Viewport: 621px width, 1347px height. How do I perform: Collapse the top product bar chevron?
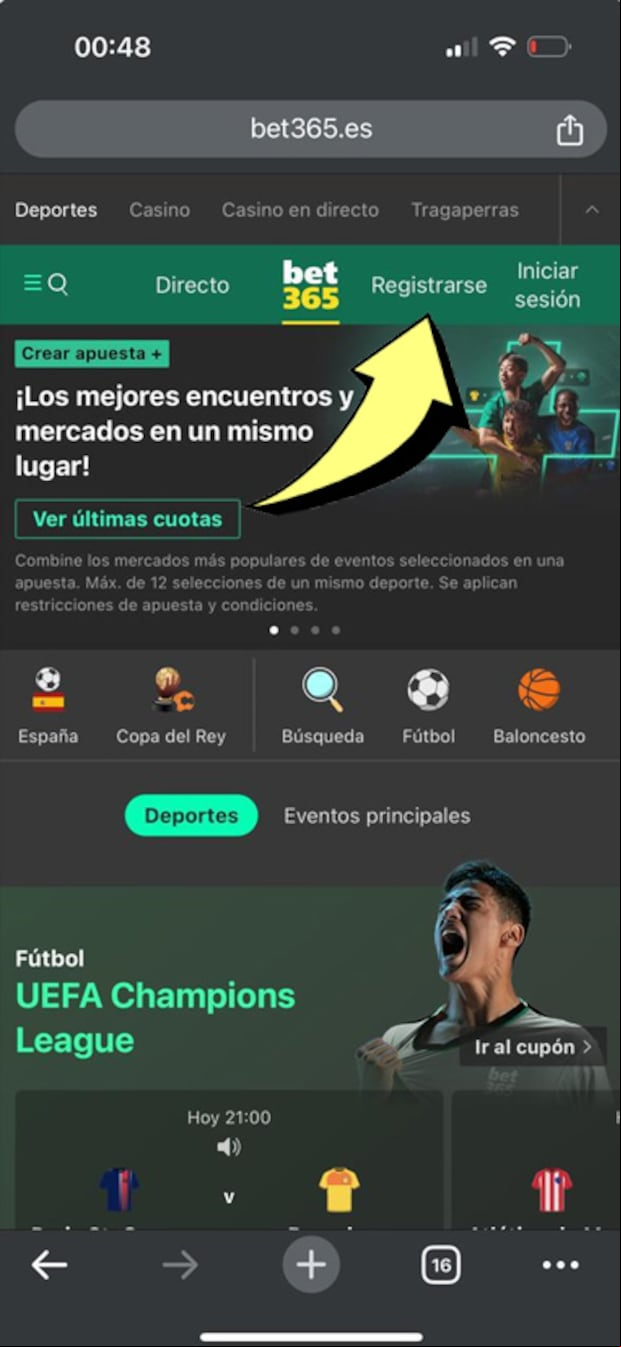pos(592,210)
